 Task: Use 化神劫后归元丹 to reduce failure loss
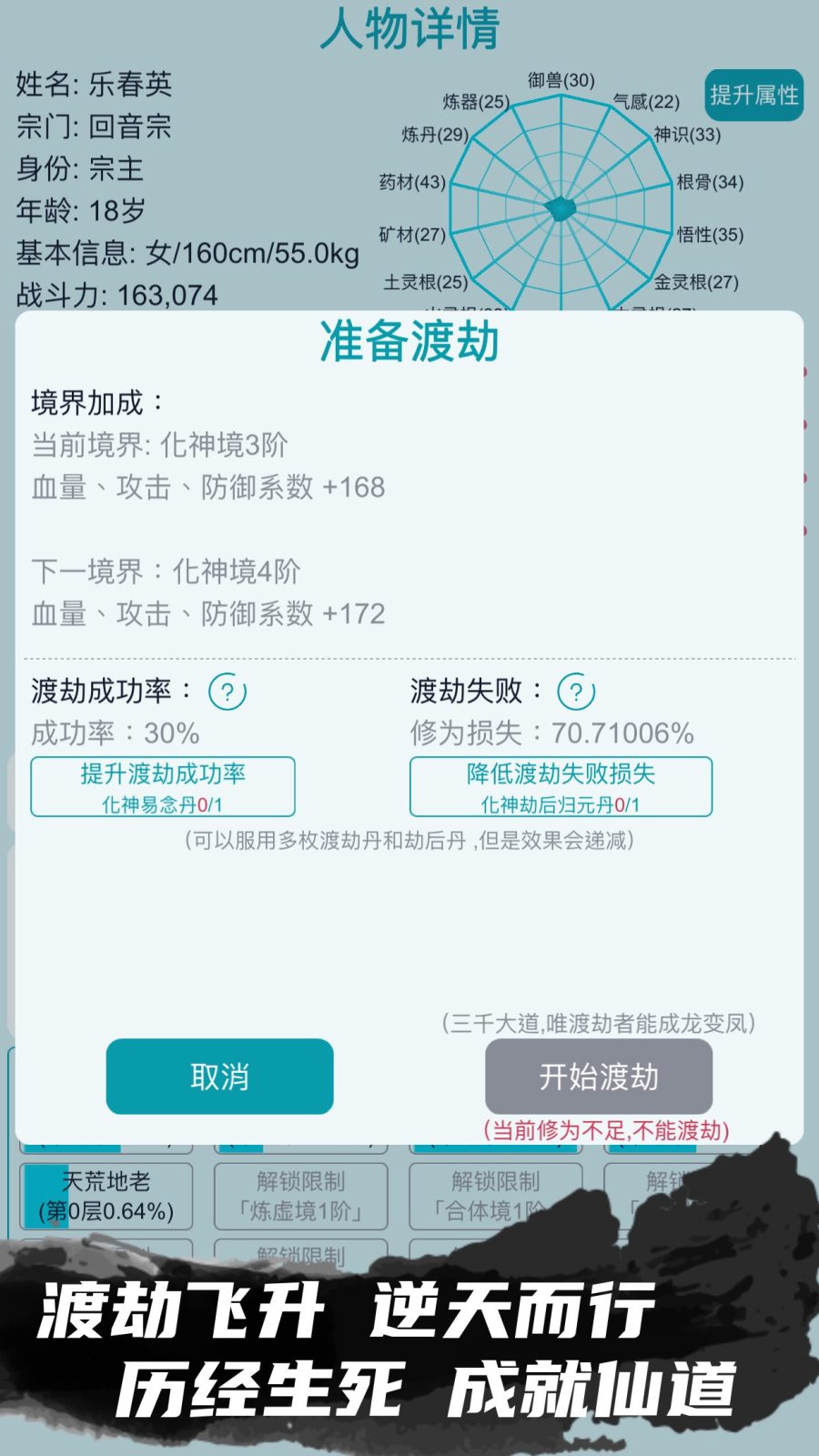pyautogui.click(x=560, y=786)
